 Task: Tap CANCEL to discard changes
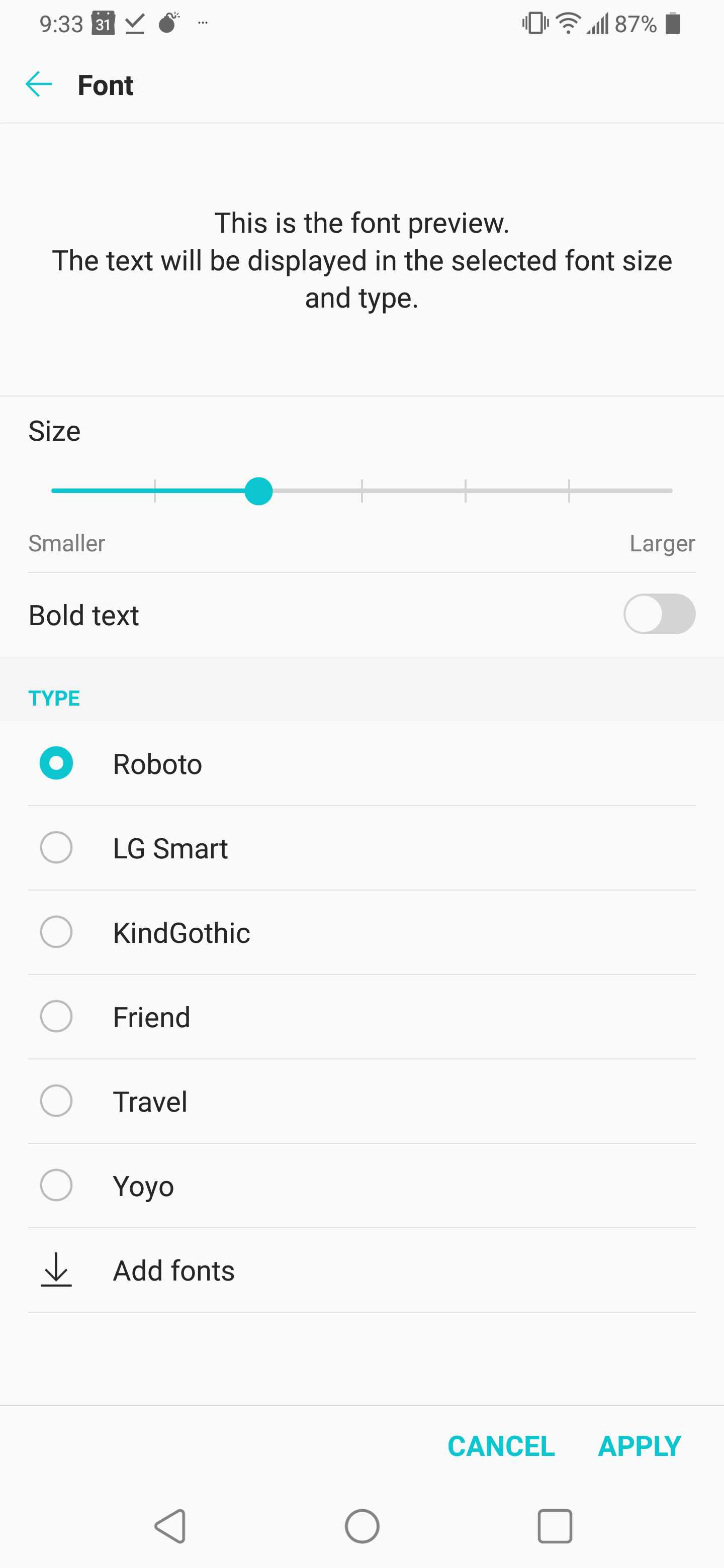click(501, 1446)
